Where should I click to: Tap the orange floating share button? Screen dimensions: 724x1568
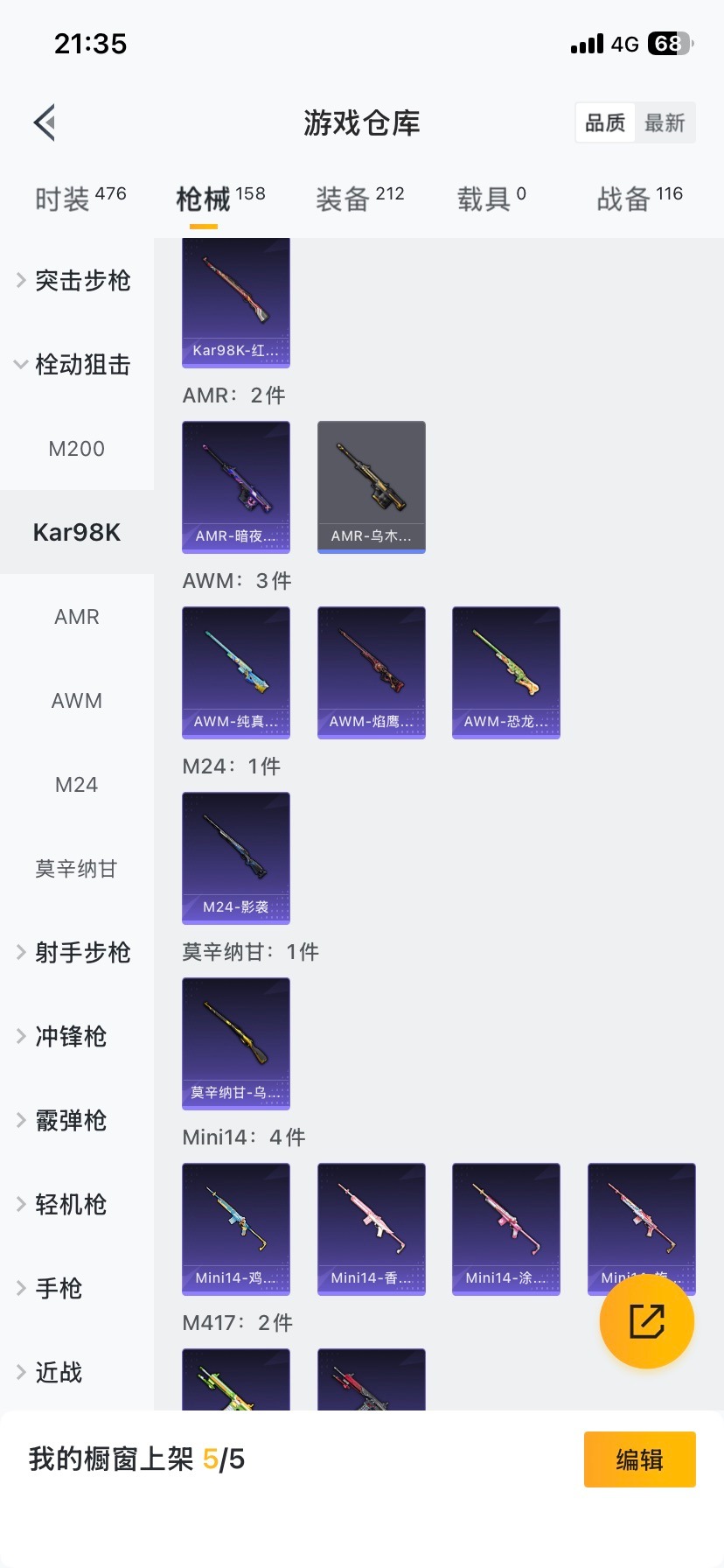point(647,1321)
